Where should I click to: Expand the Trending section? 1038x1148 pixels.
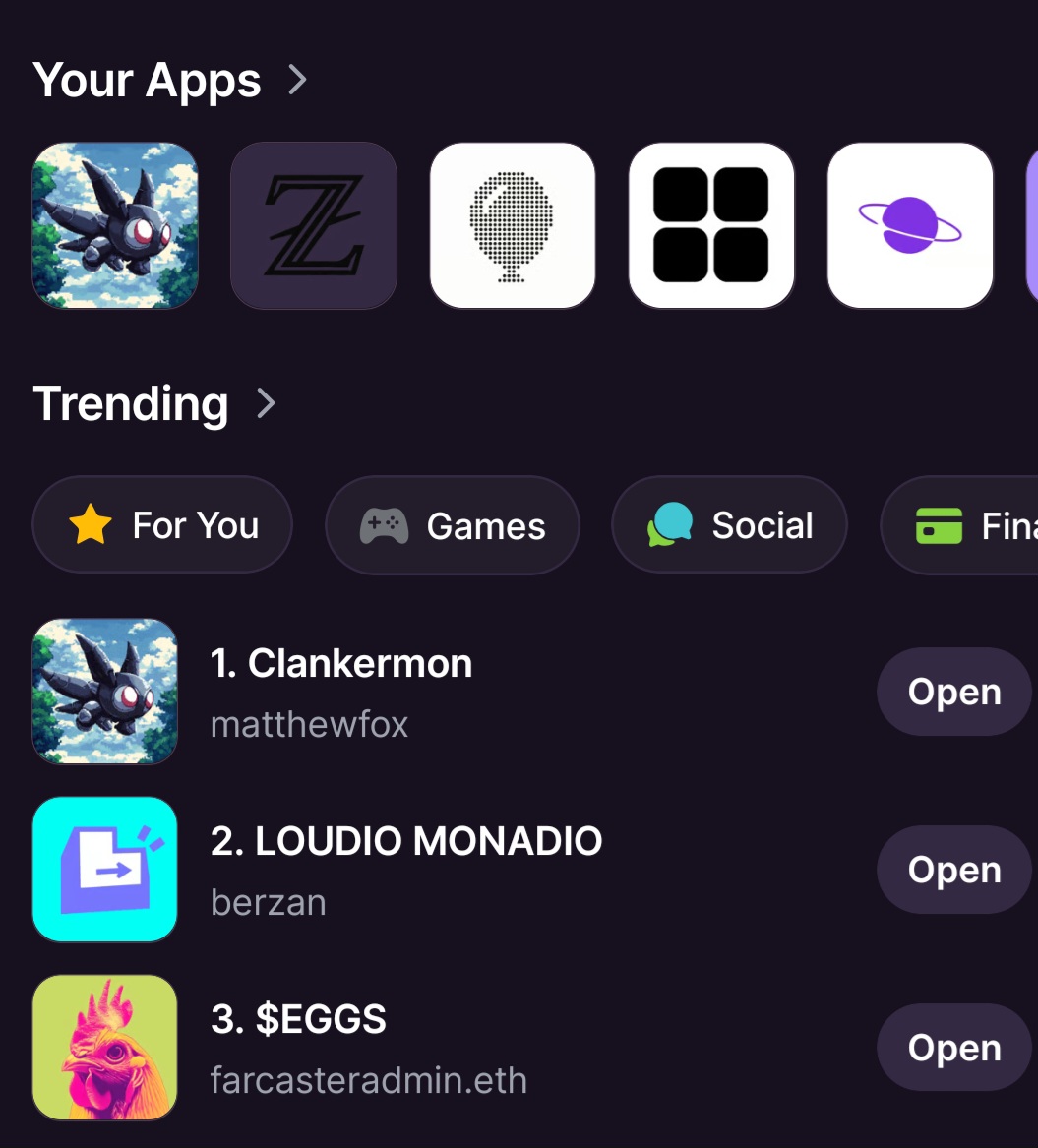[265, 403]
